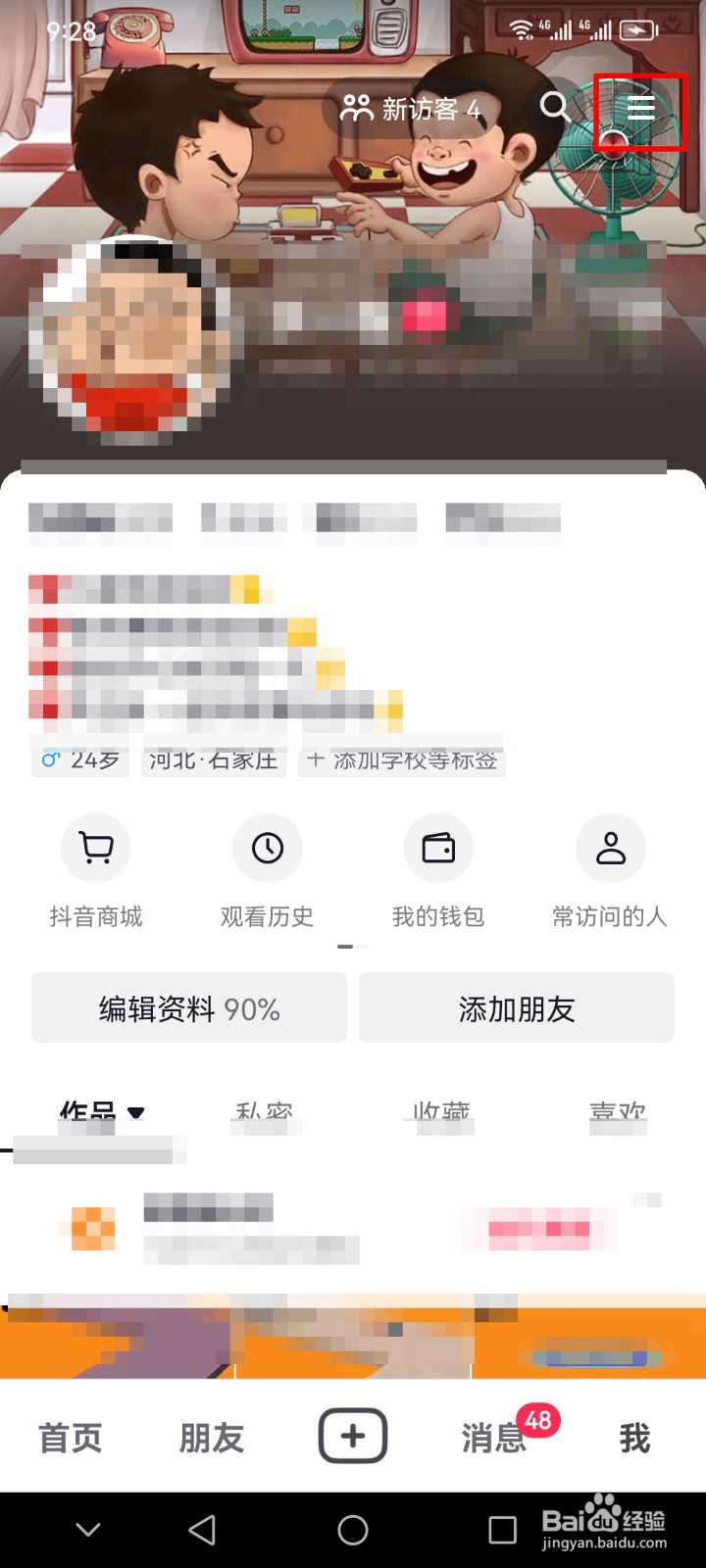This screenshot has height=1568, width=706.
Task: Open 抖音商城 shopping mall icon
Action: click(95, 872)
